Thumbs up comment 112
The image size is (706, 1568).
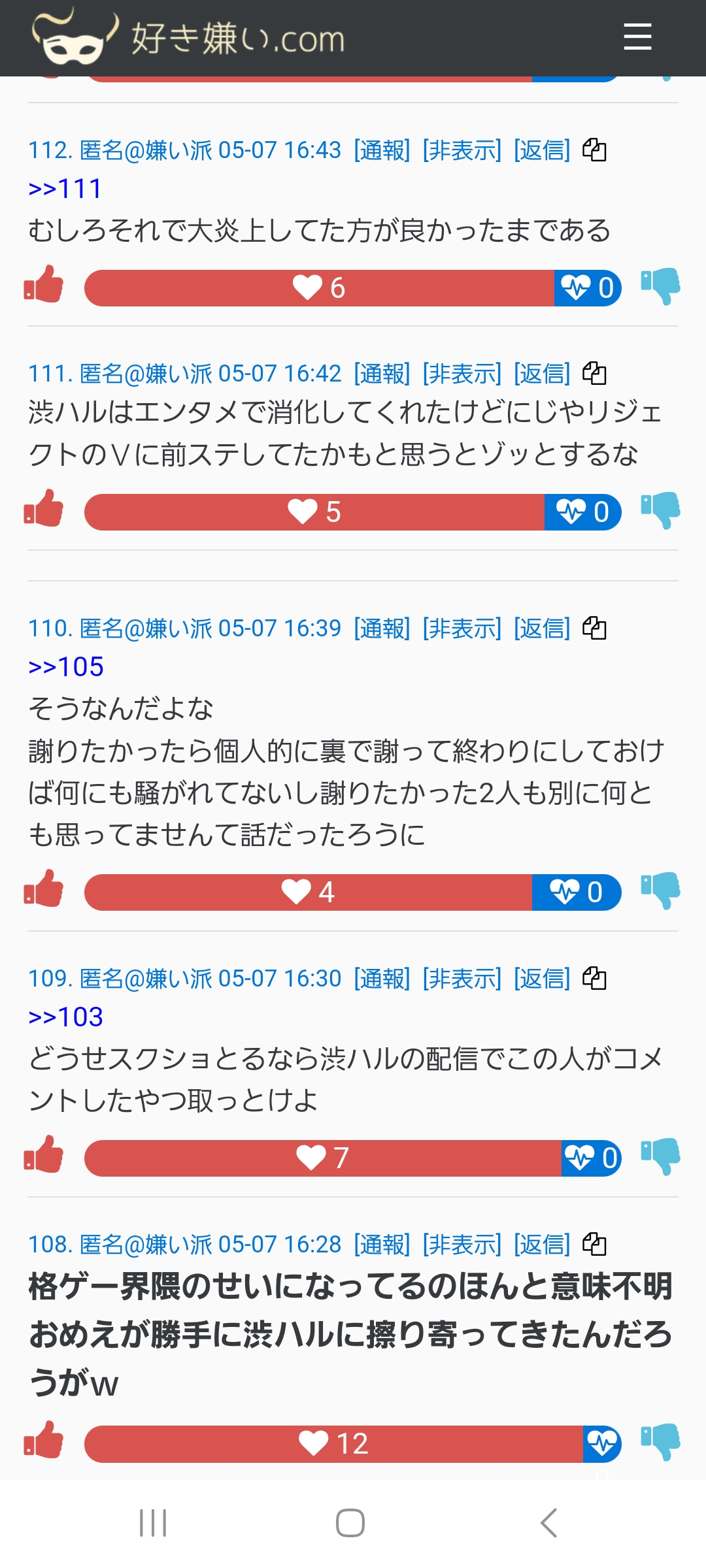click(44, 285)
